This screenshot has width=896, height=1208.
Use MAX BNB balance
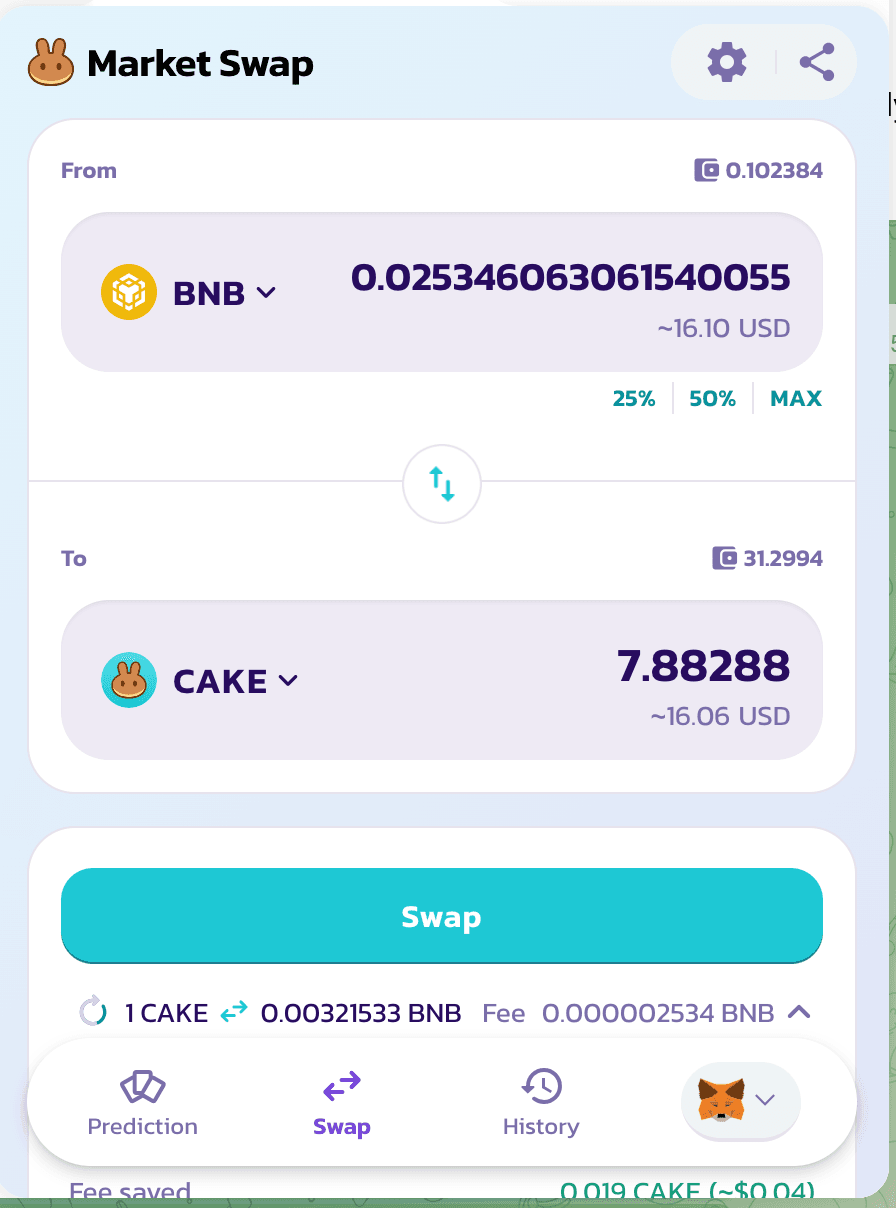(x=795, y=399)
